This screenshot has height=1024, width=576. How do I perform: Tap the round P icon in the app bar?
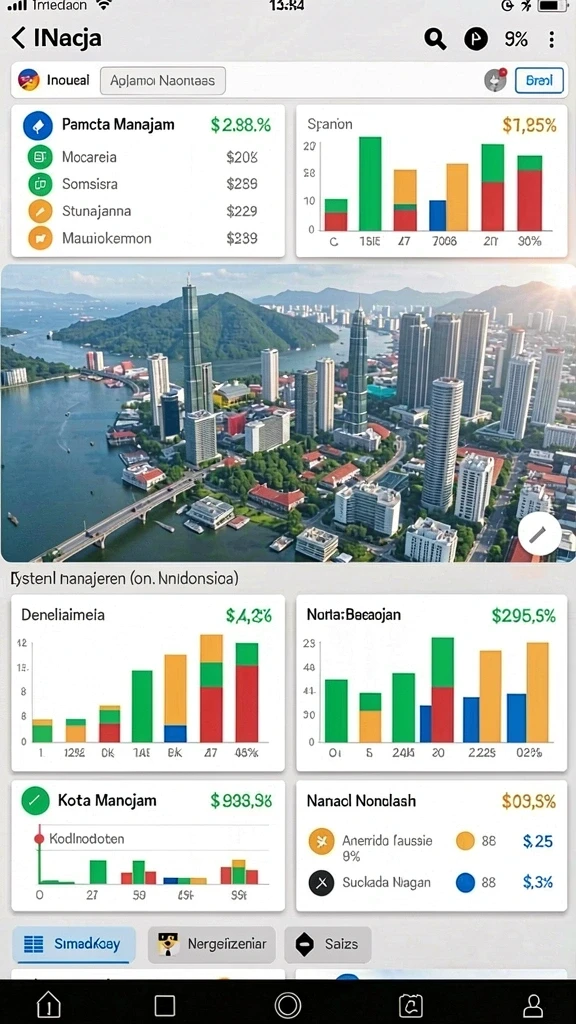pos(476,39)
